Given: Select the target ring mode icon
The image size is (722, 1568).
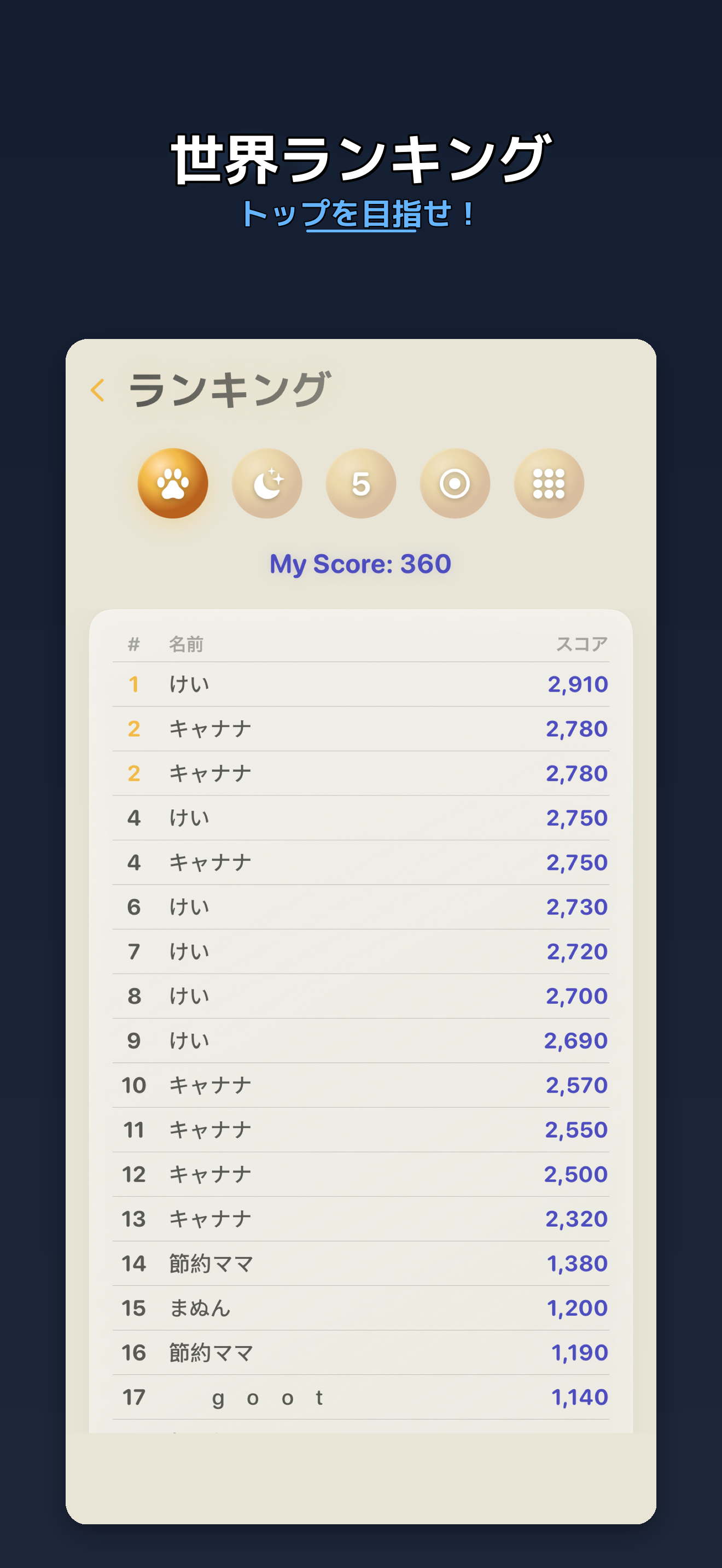Looking at the screenshot, I should coord(454,483).
